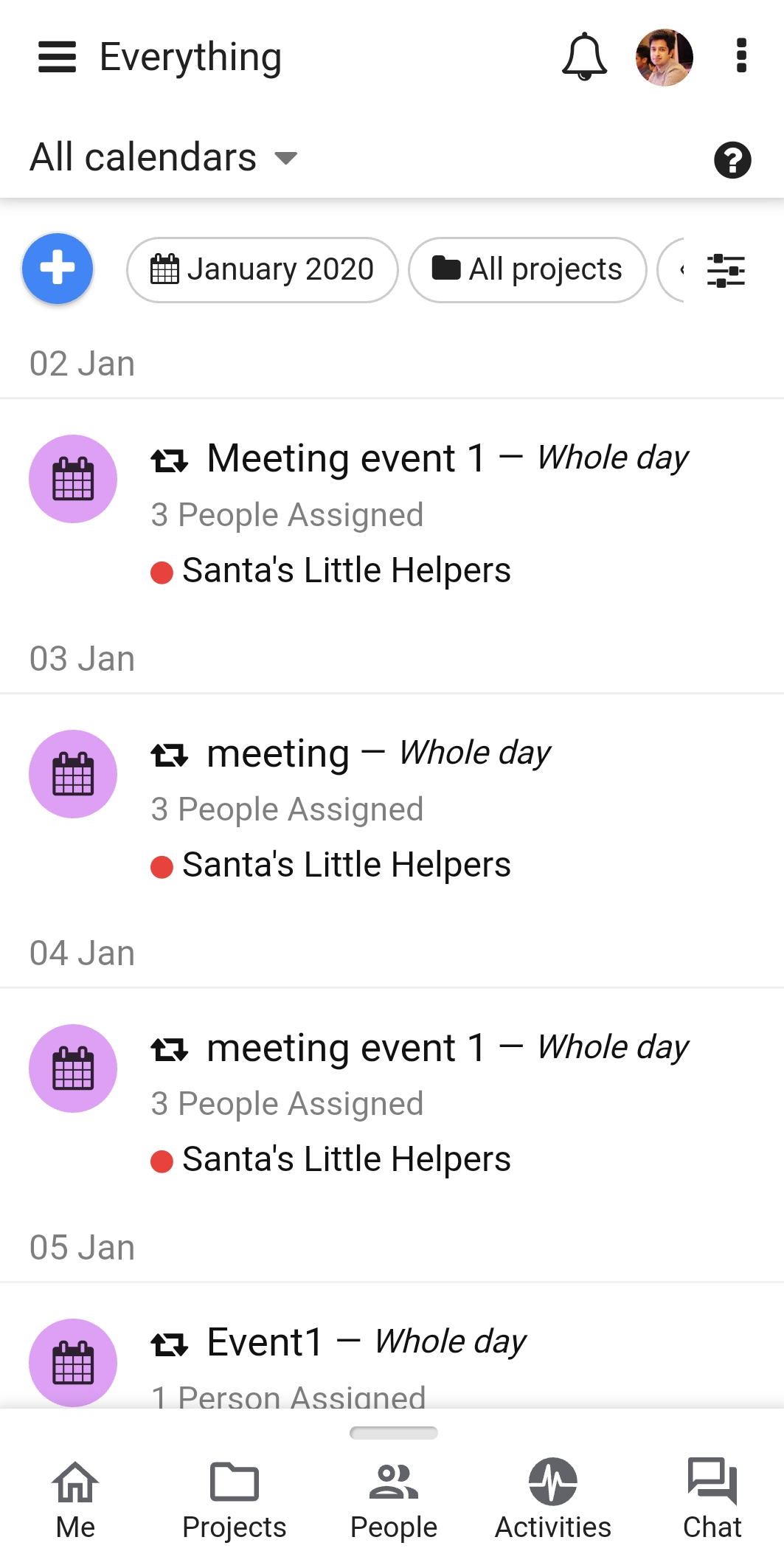This screenshot has width=784, height=1554.
Task: Open meeting event 1 on 04 Jan
Action: 392,1103
